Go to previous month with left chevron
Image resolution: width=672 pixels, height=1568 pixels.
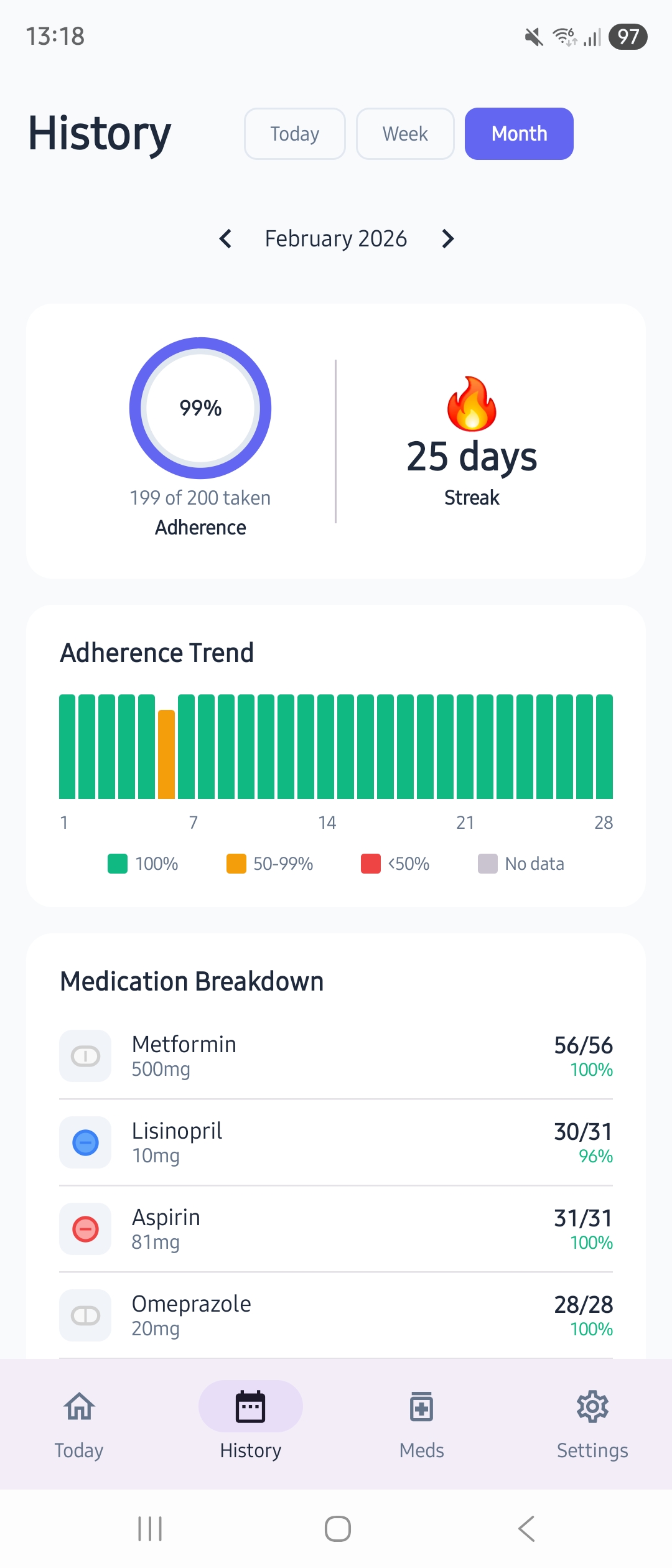tap(226, 238)
